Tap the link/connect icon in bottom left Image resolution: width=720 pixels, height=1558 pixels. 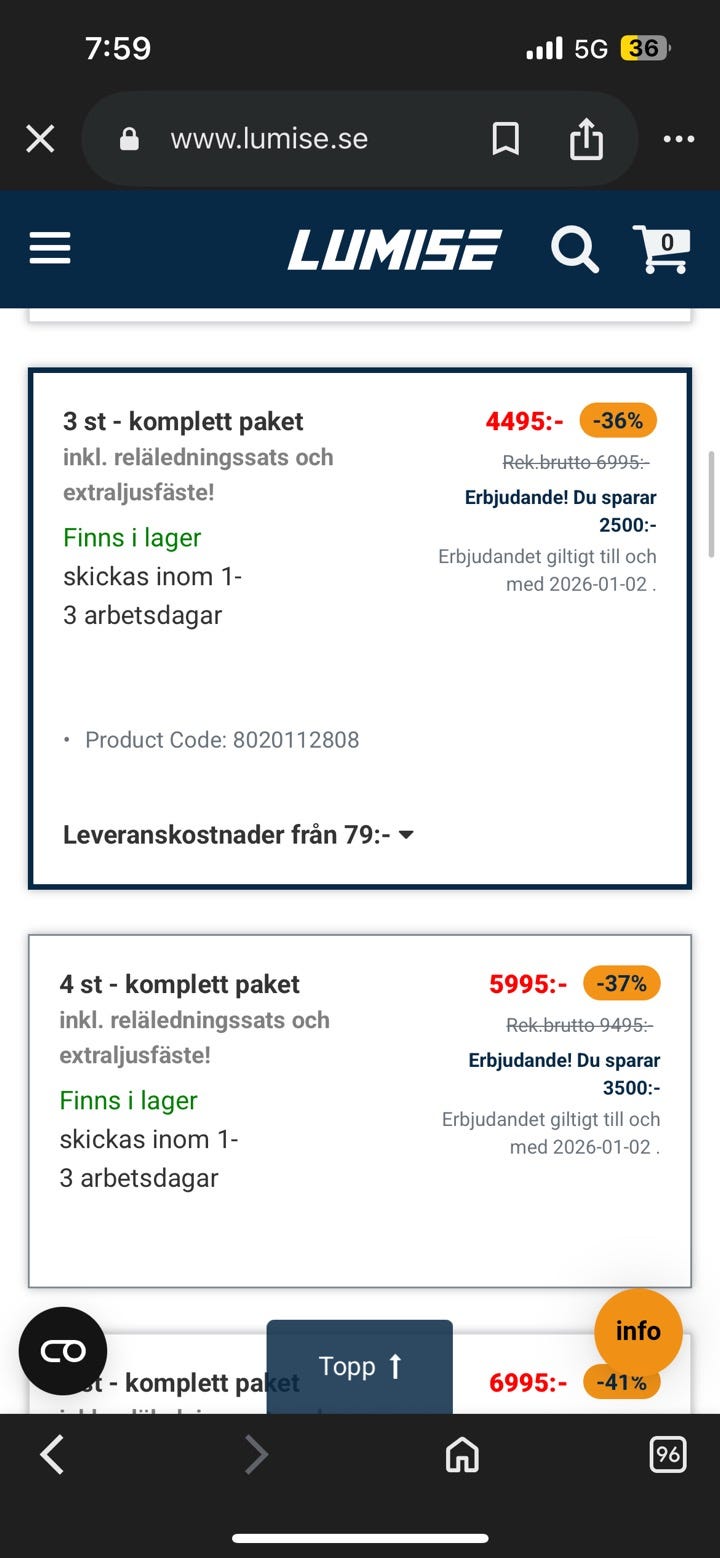tap(63, 1349)
